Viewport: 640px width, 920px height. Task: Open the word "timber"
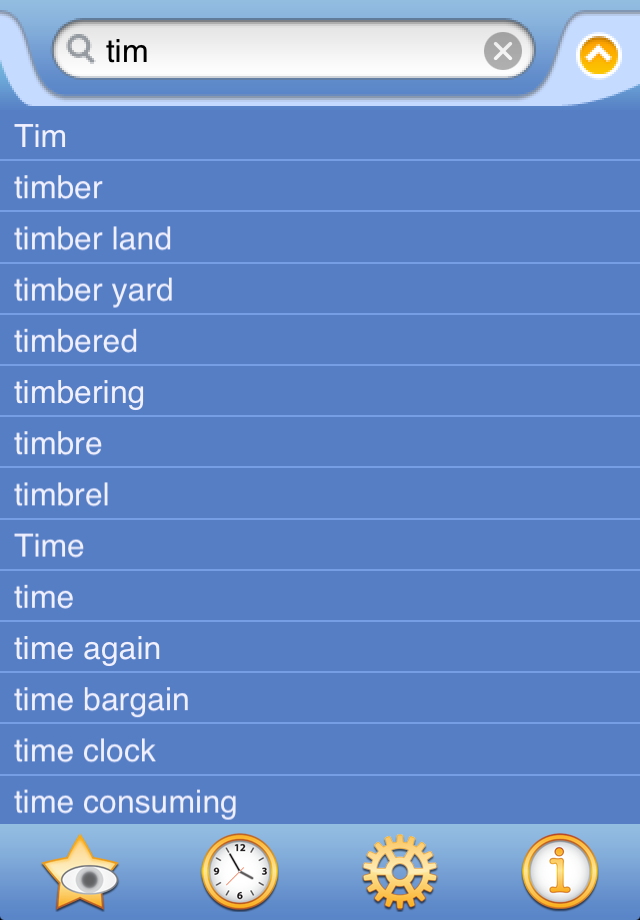click(320, 187)
